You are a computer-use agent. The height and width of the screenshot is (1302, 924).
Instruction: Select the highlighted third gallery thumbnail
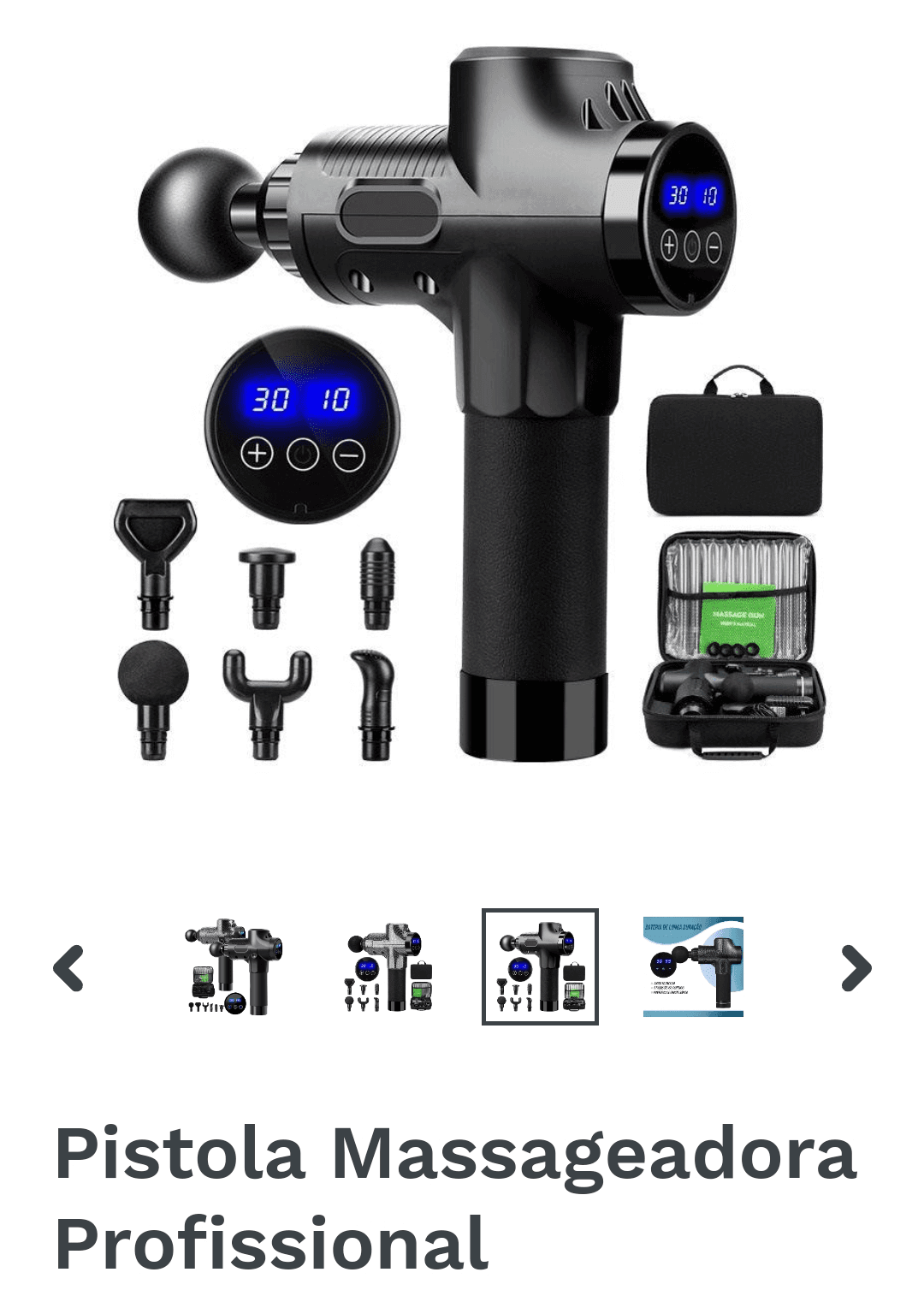(x=540, y=967)
